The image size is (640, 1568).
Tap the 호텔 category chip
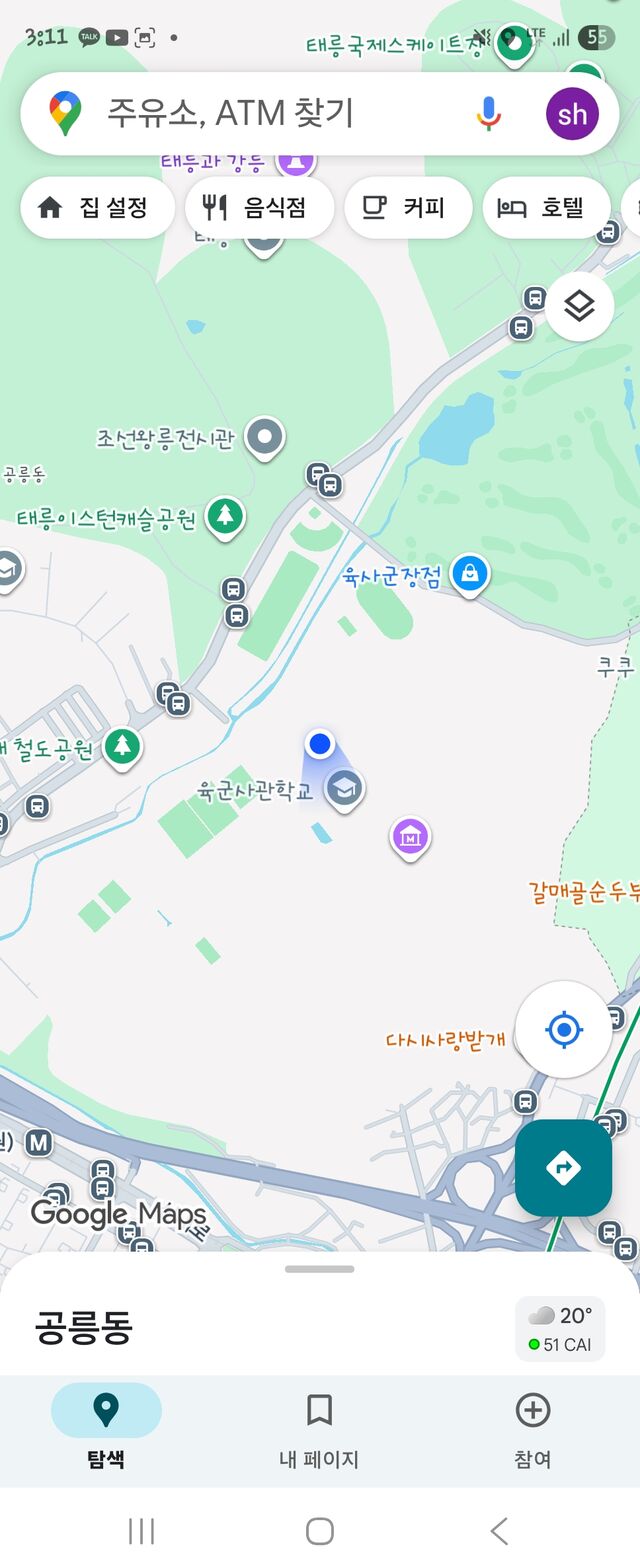(x=546, y=208)
